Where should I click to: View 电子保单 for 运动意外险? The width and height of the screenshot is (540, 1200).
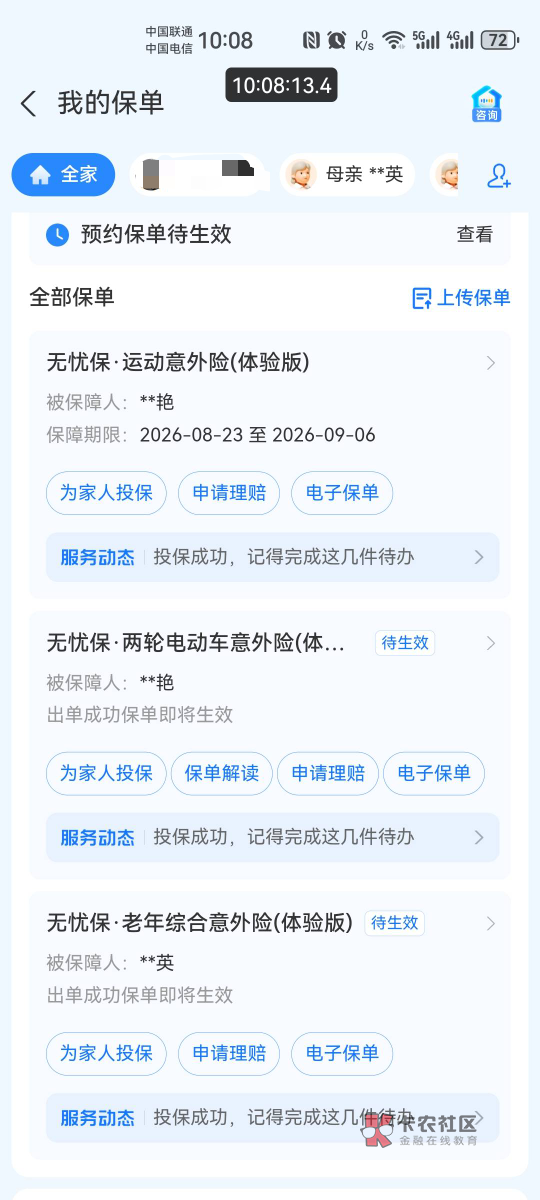[x=342, y=493]
